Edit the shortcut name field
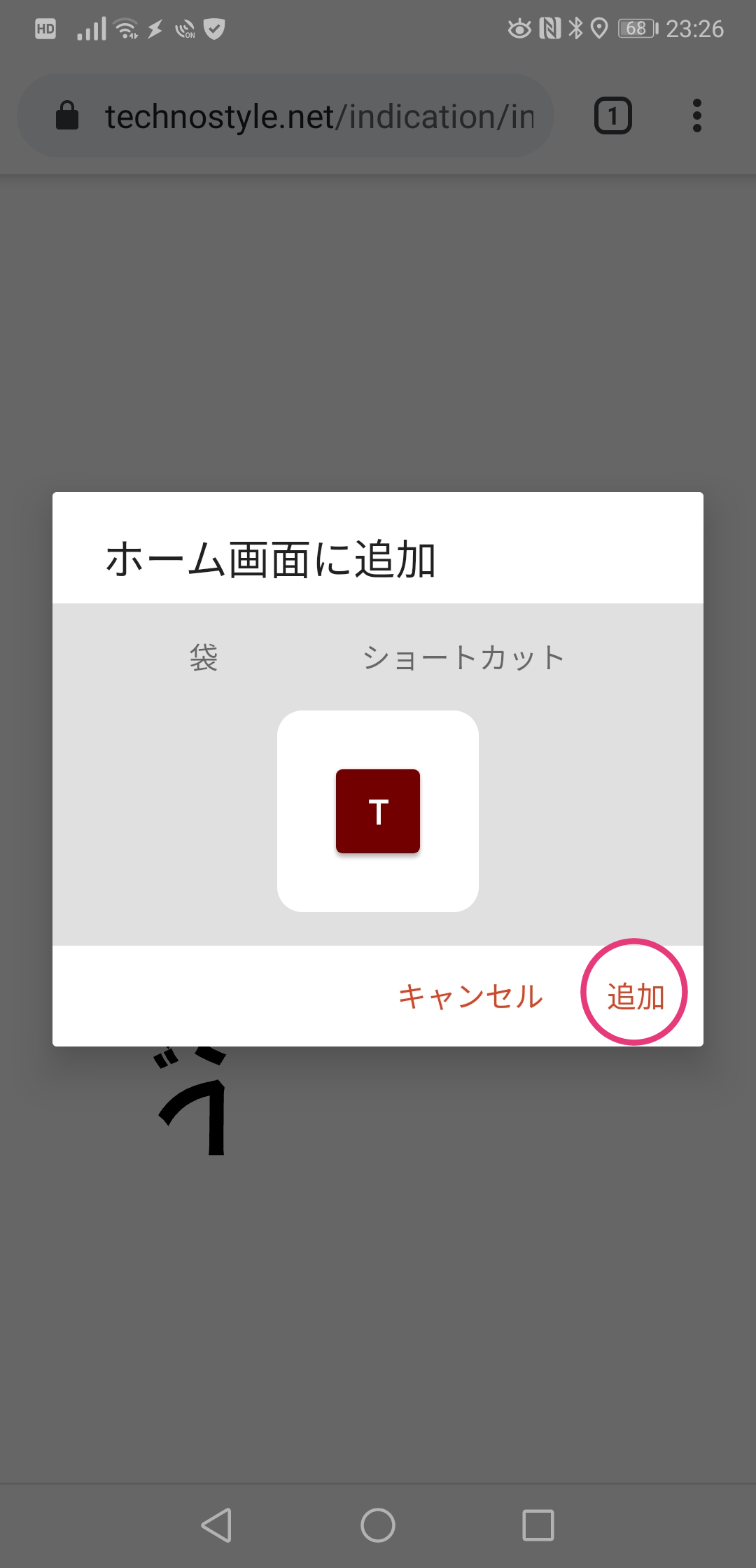 pos(378,657)
